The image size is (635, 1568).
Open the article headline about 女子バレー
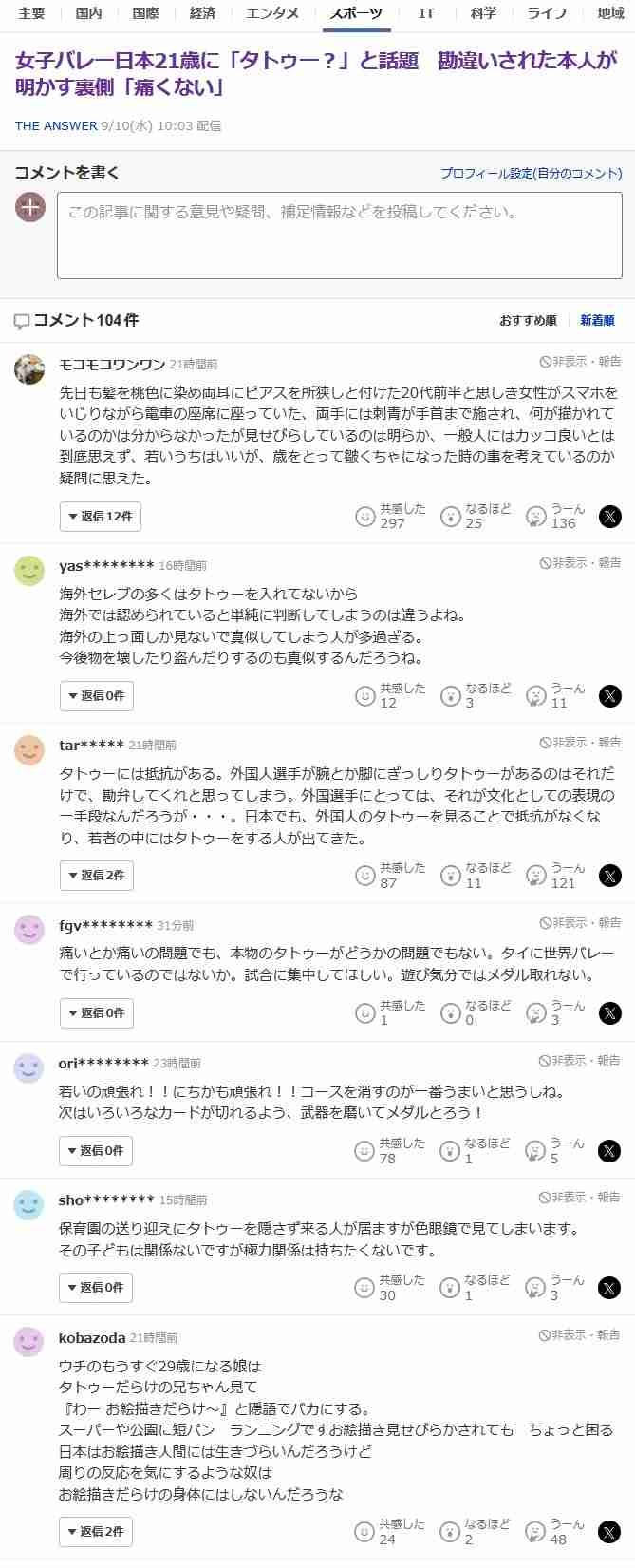pos(315,74)
